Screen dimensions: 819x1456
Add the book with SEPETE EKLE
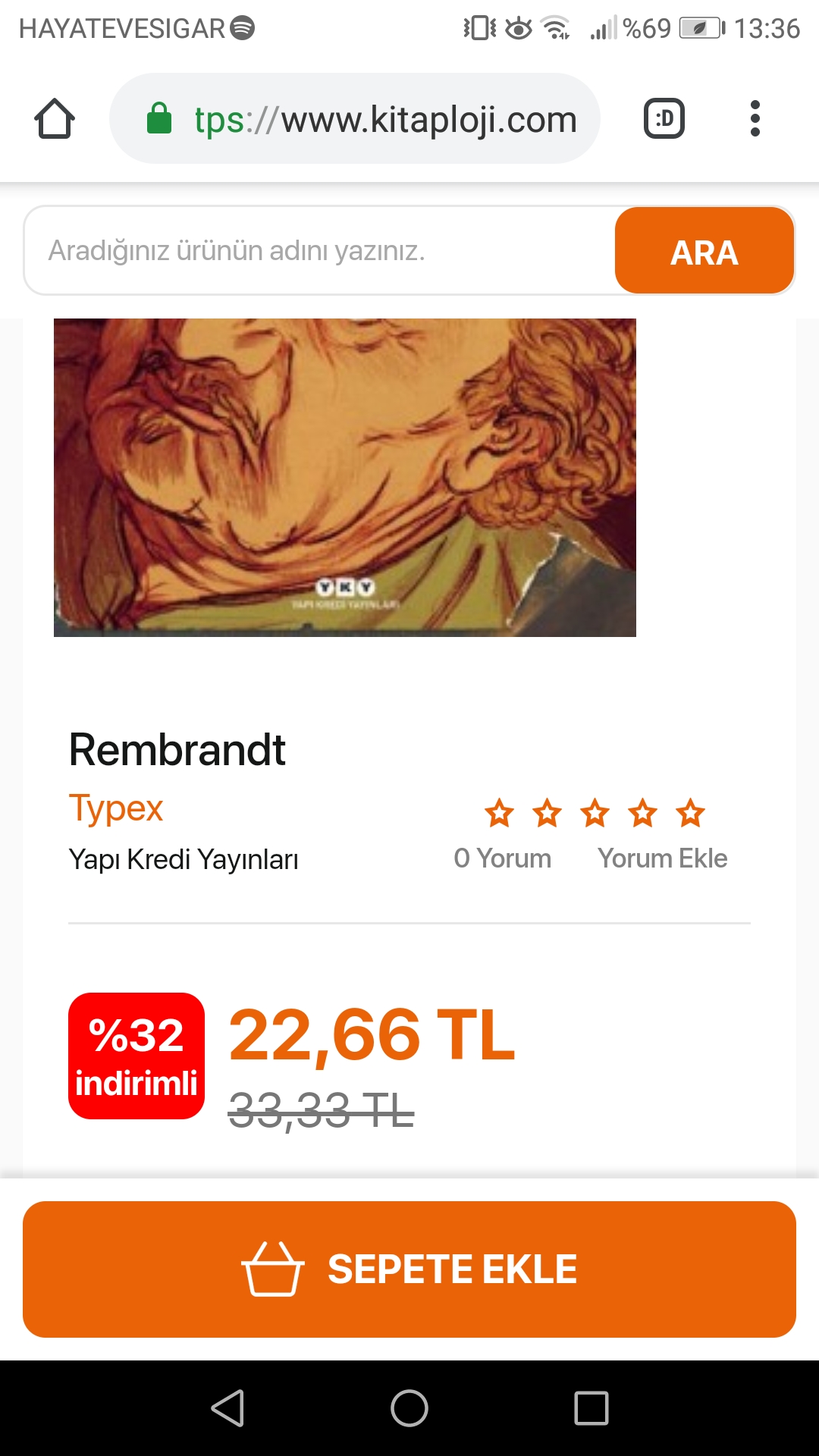[x=409, y=1269]
